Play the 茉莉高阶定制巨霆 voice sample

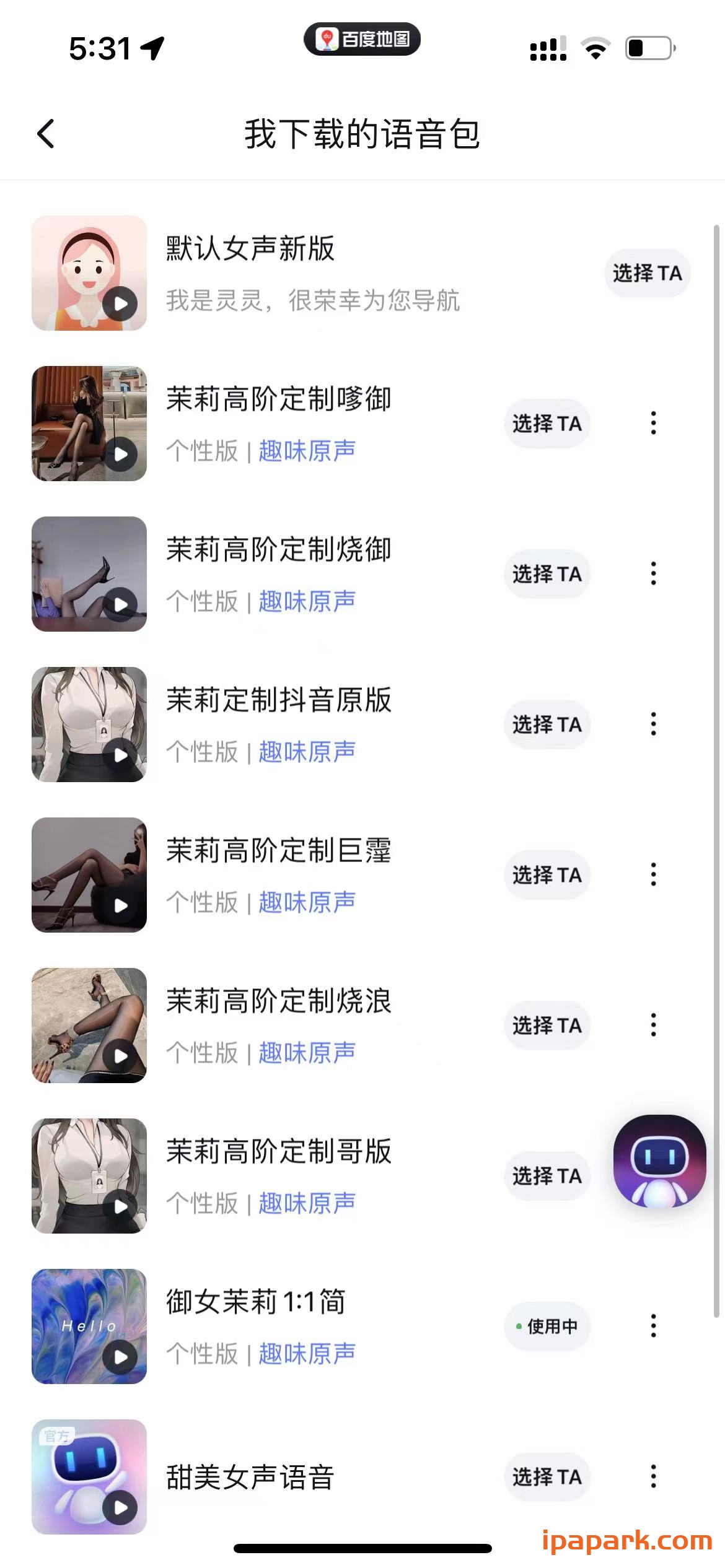[121, 906]
